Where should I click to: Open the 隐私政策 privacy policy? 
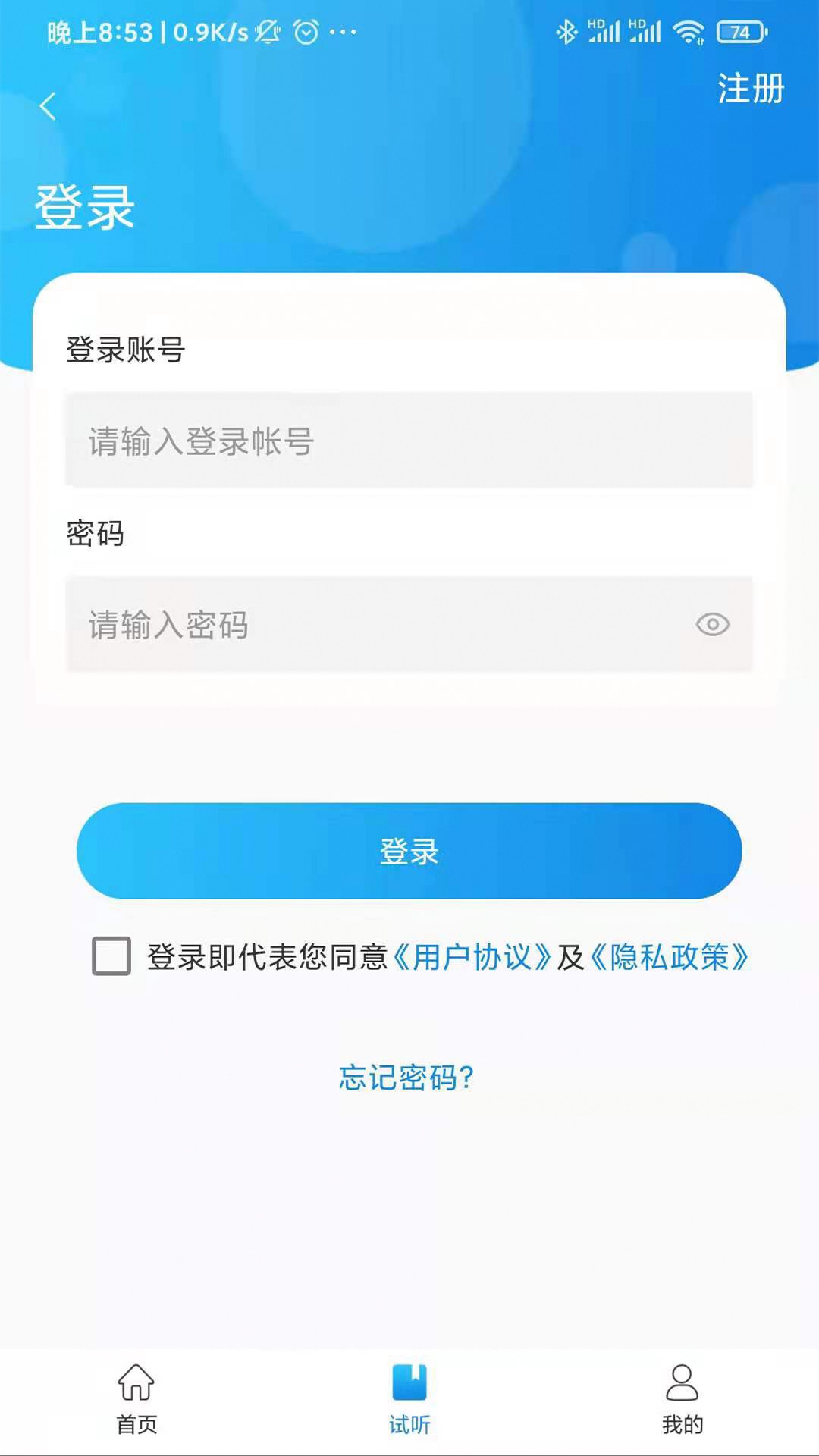pos(670,958)
